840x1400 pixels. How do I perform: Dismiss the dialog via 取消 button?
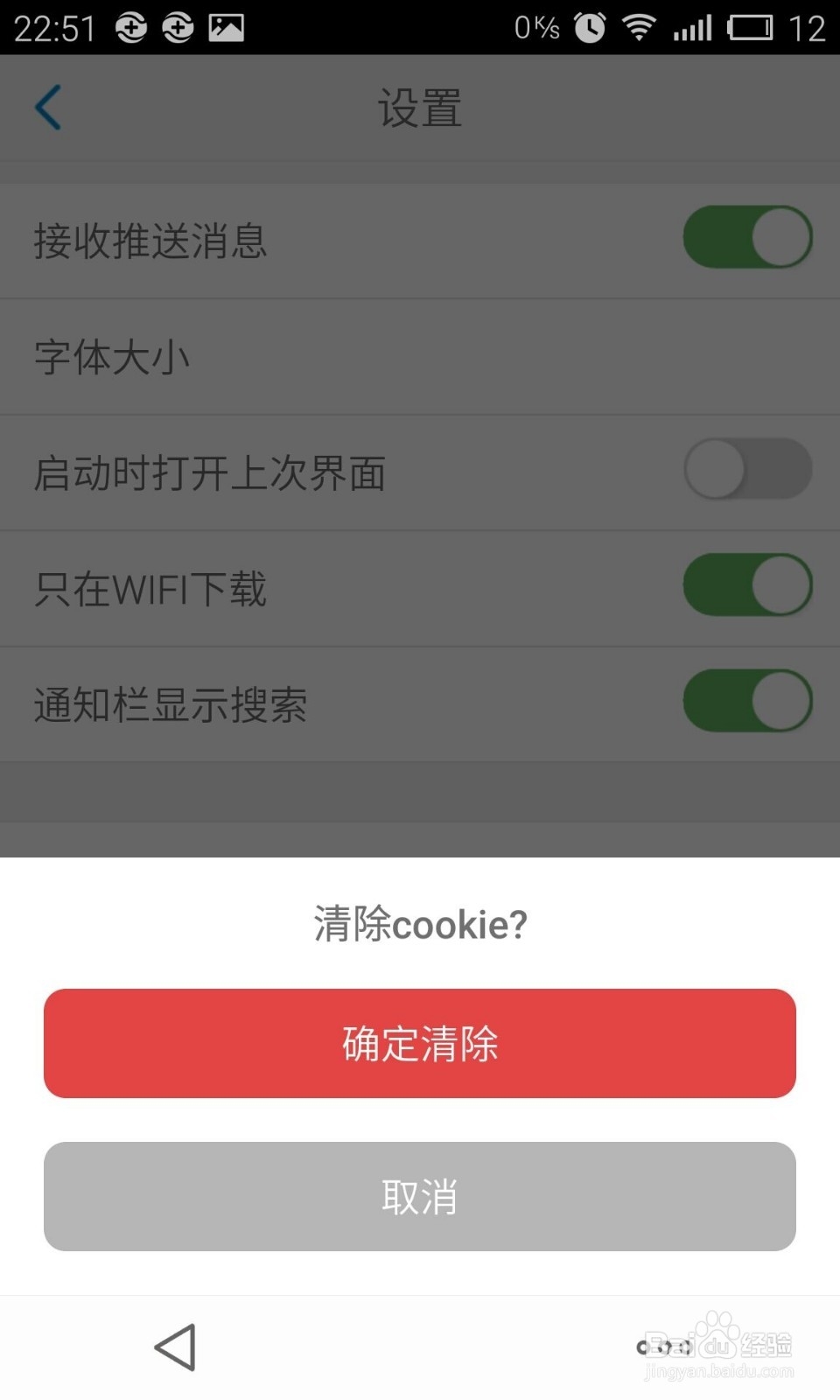[420, 1197]
